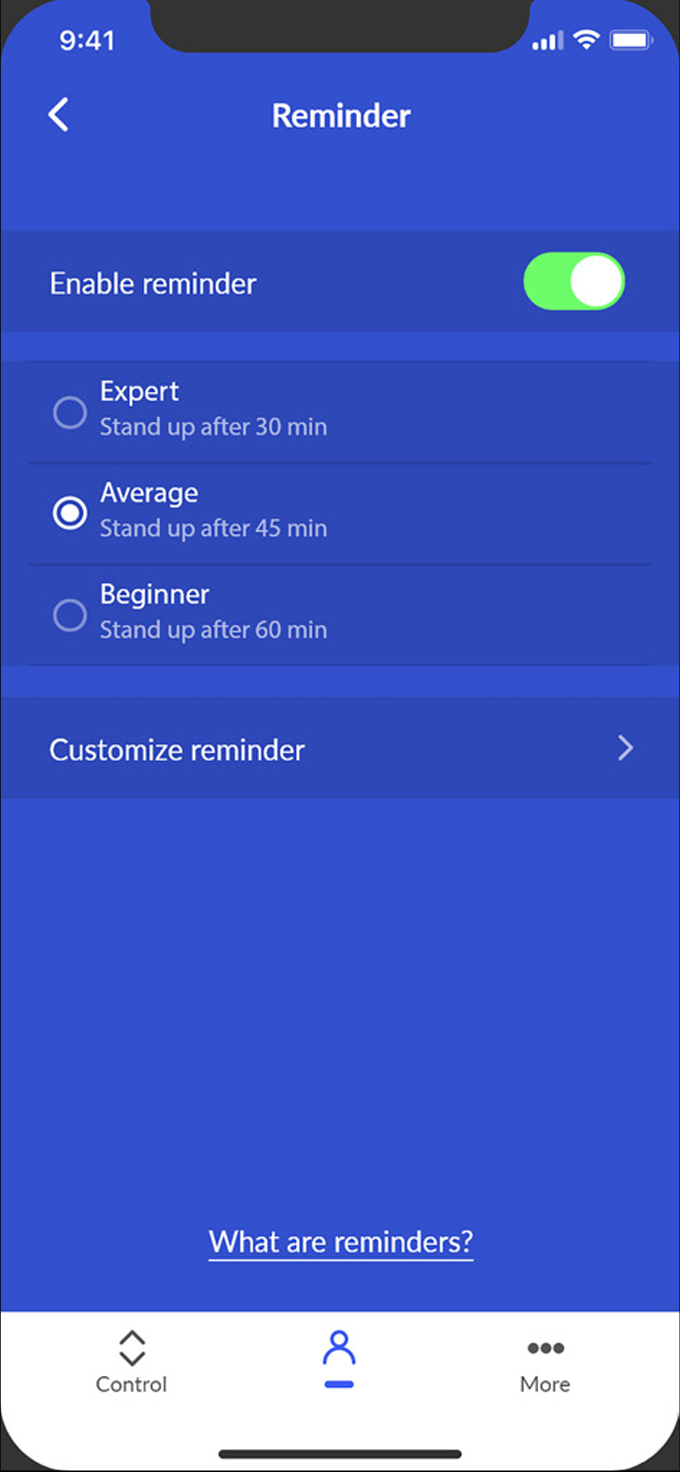680x1472 pixels.
Task: Switch to the More tab
Action: pos(545,1362)
